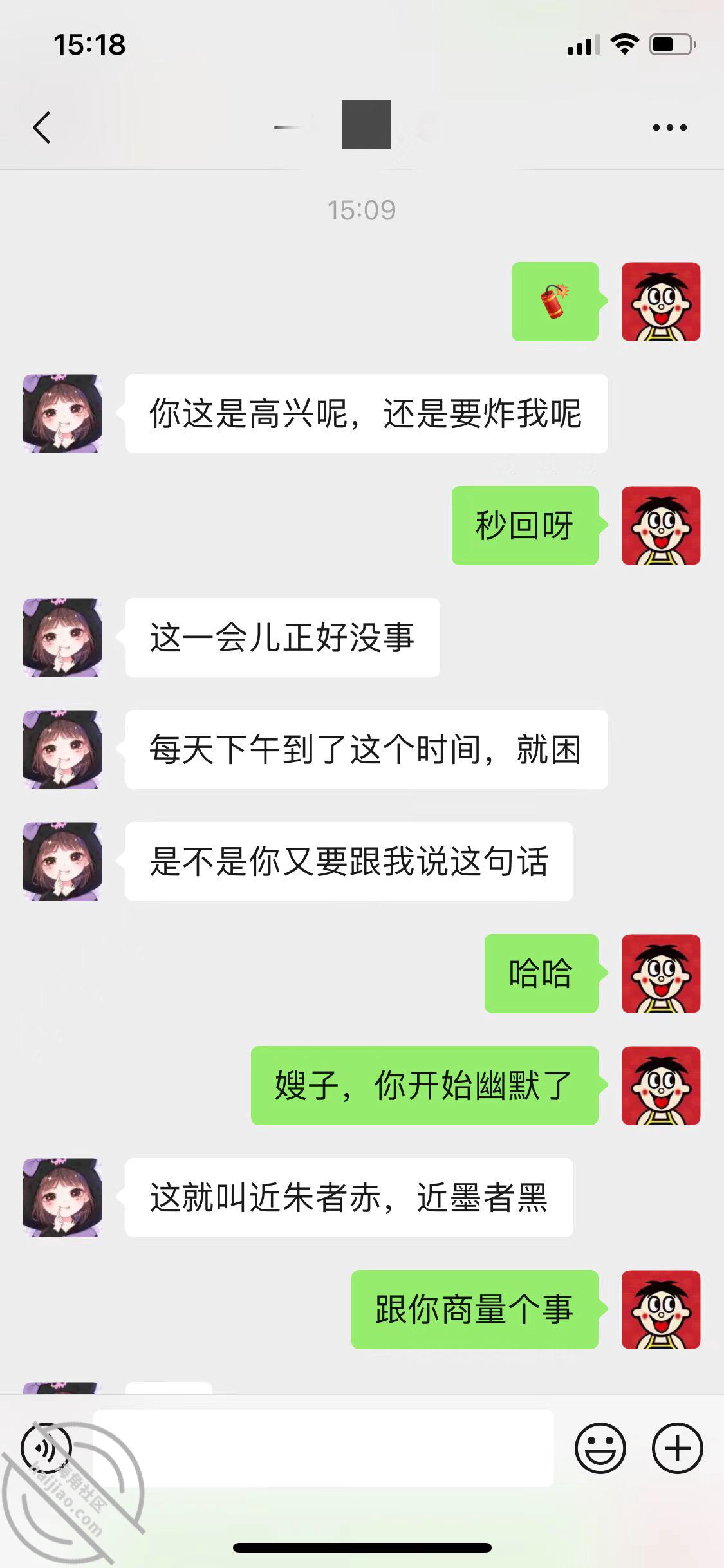Open the emoji sticker panel

click(600, 1448)
